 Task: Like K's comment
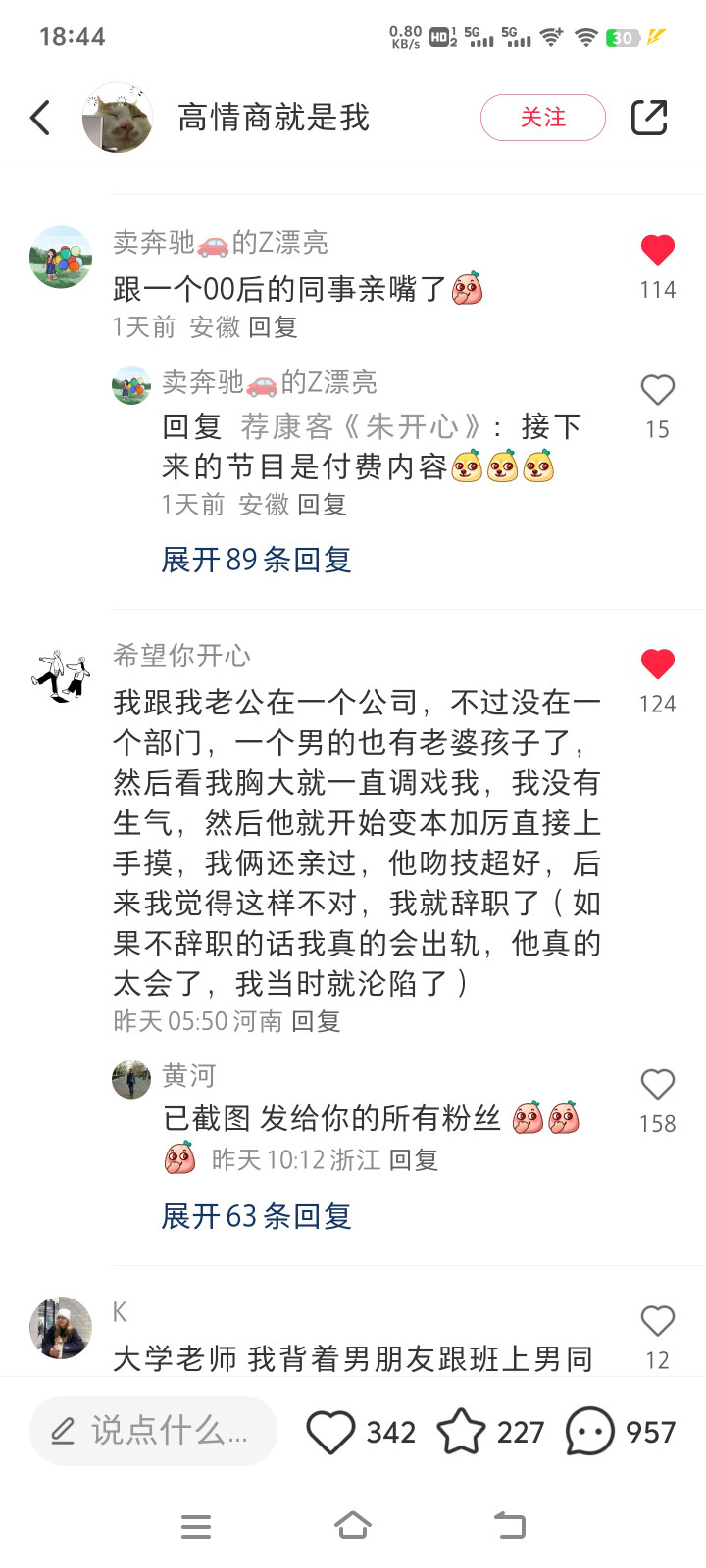657,1322
